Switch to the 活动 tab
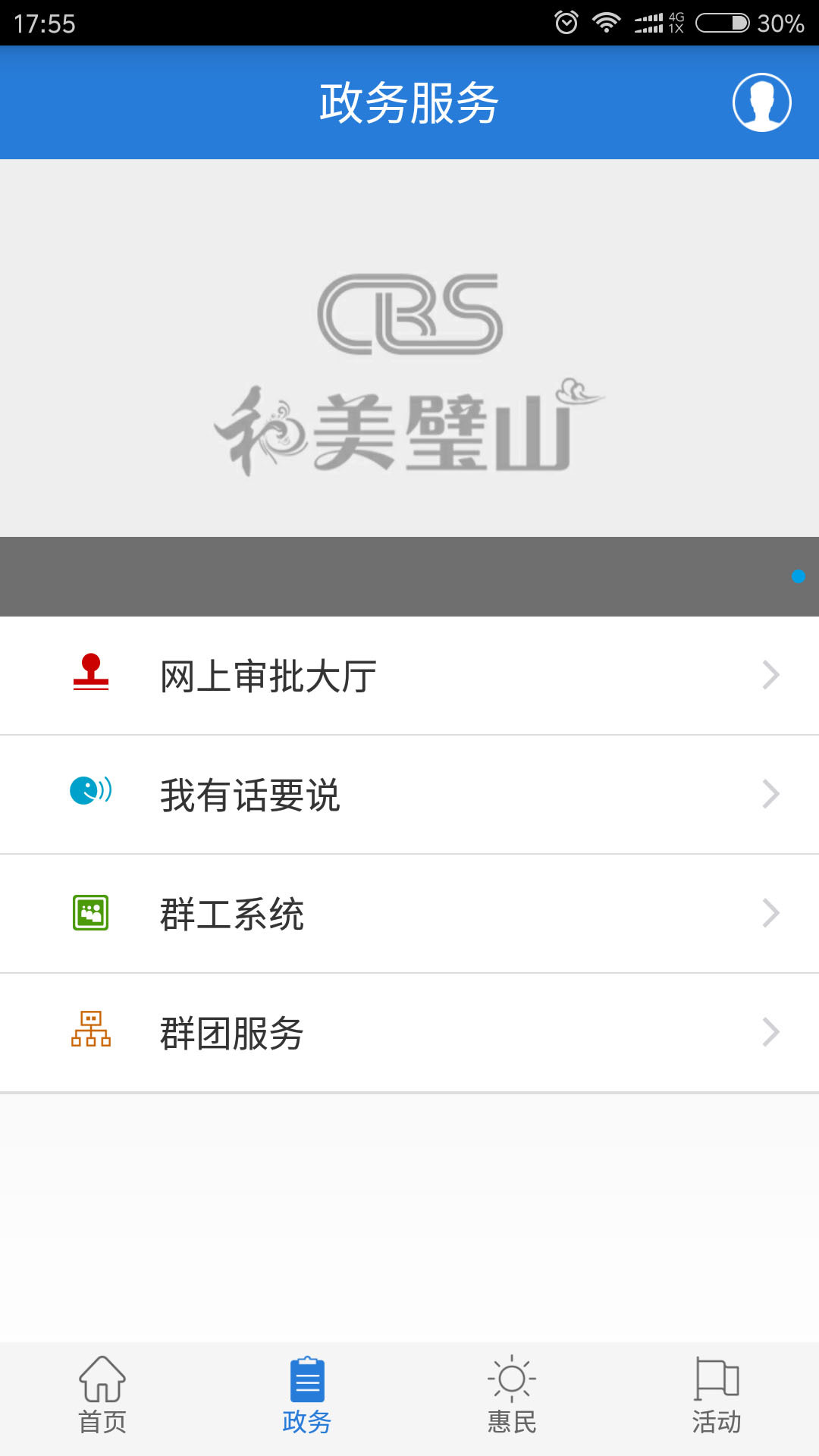 [717, 1396]
